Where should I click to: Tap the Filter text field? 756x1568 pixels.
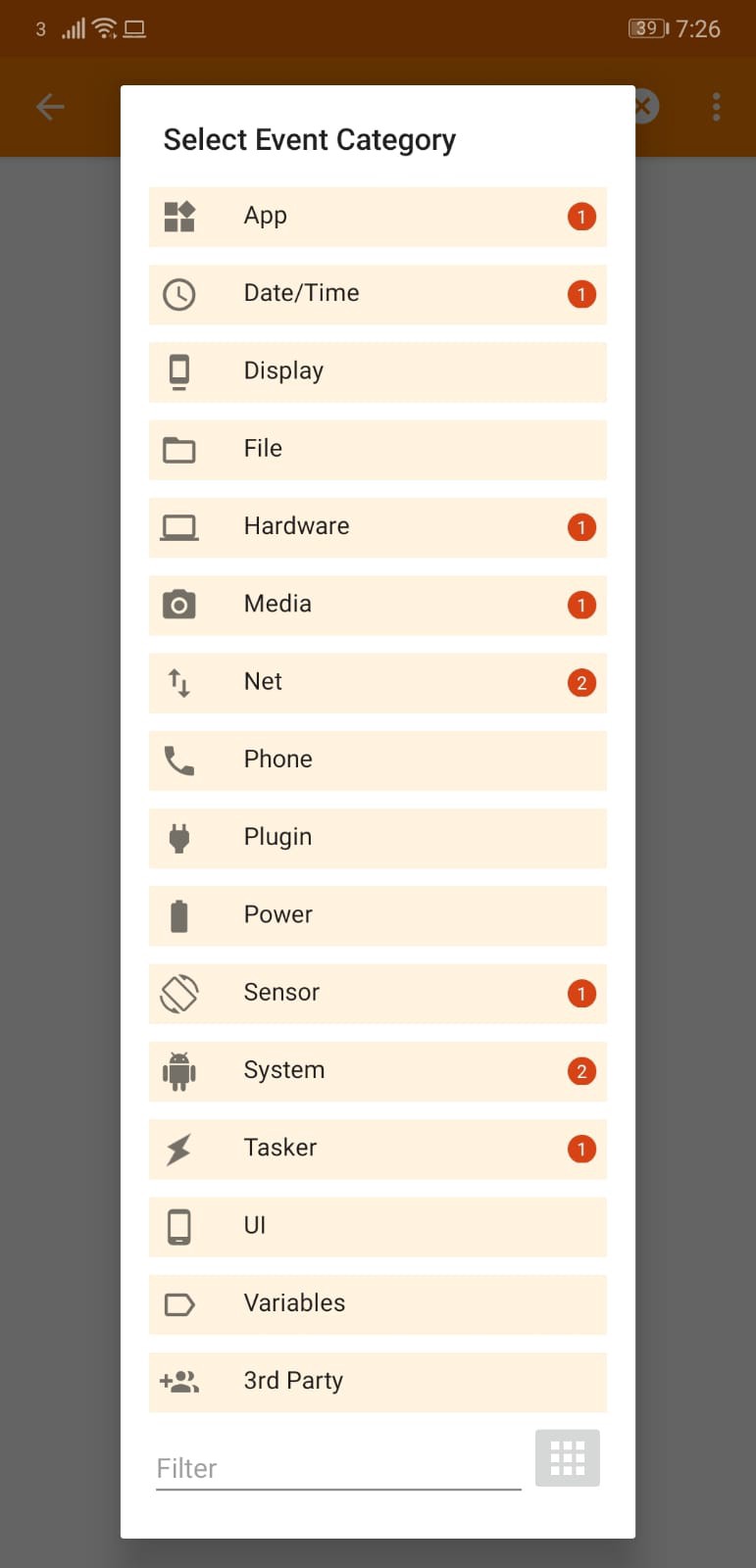pos(337,1468)
